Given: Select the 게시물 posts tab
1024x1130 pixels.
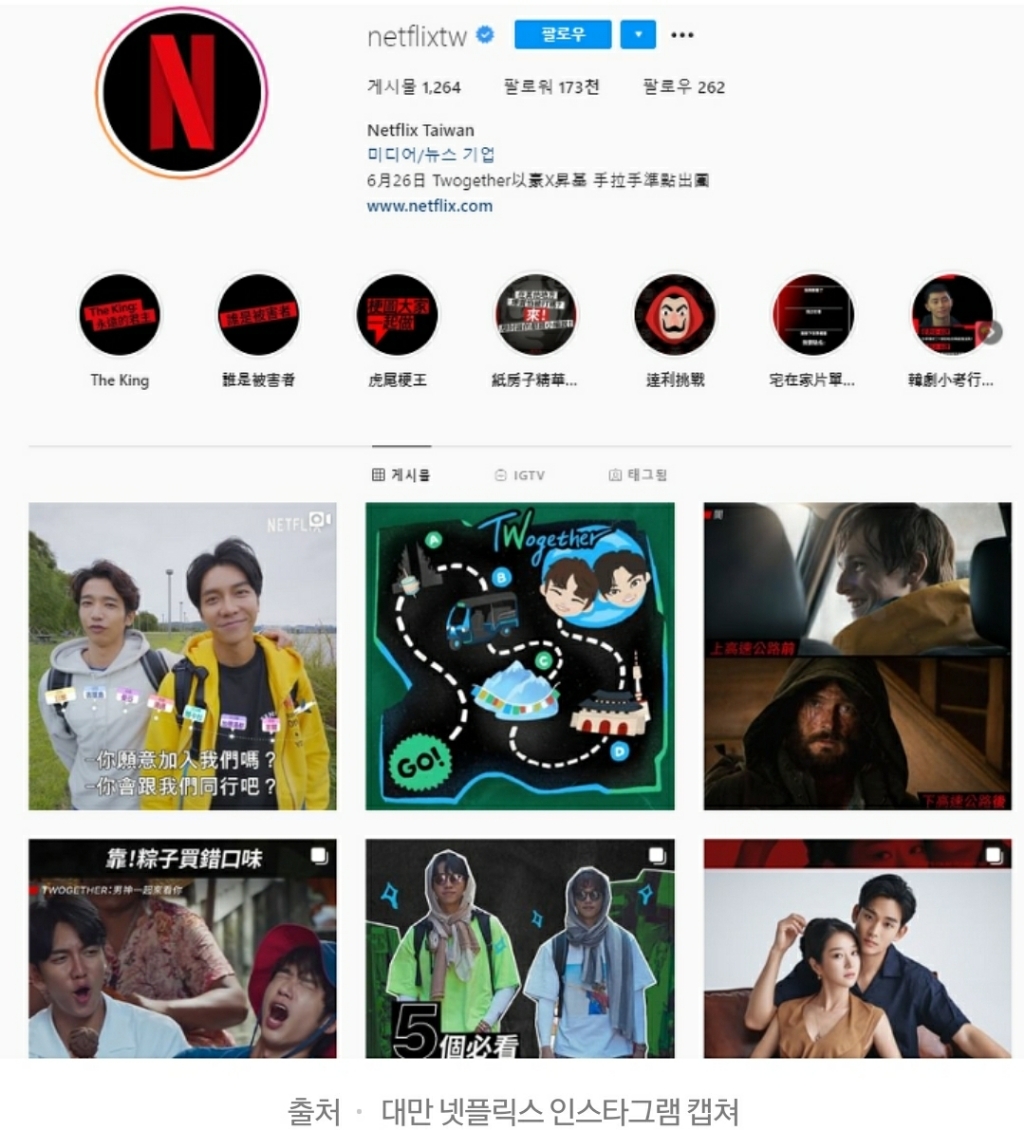Looking at the screenshot, I should tap(401, 476).
